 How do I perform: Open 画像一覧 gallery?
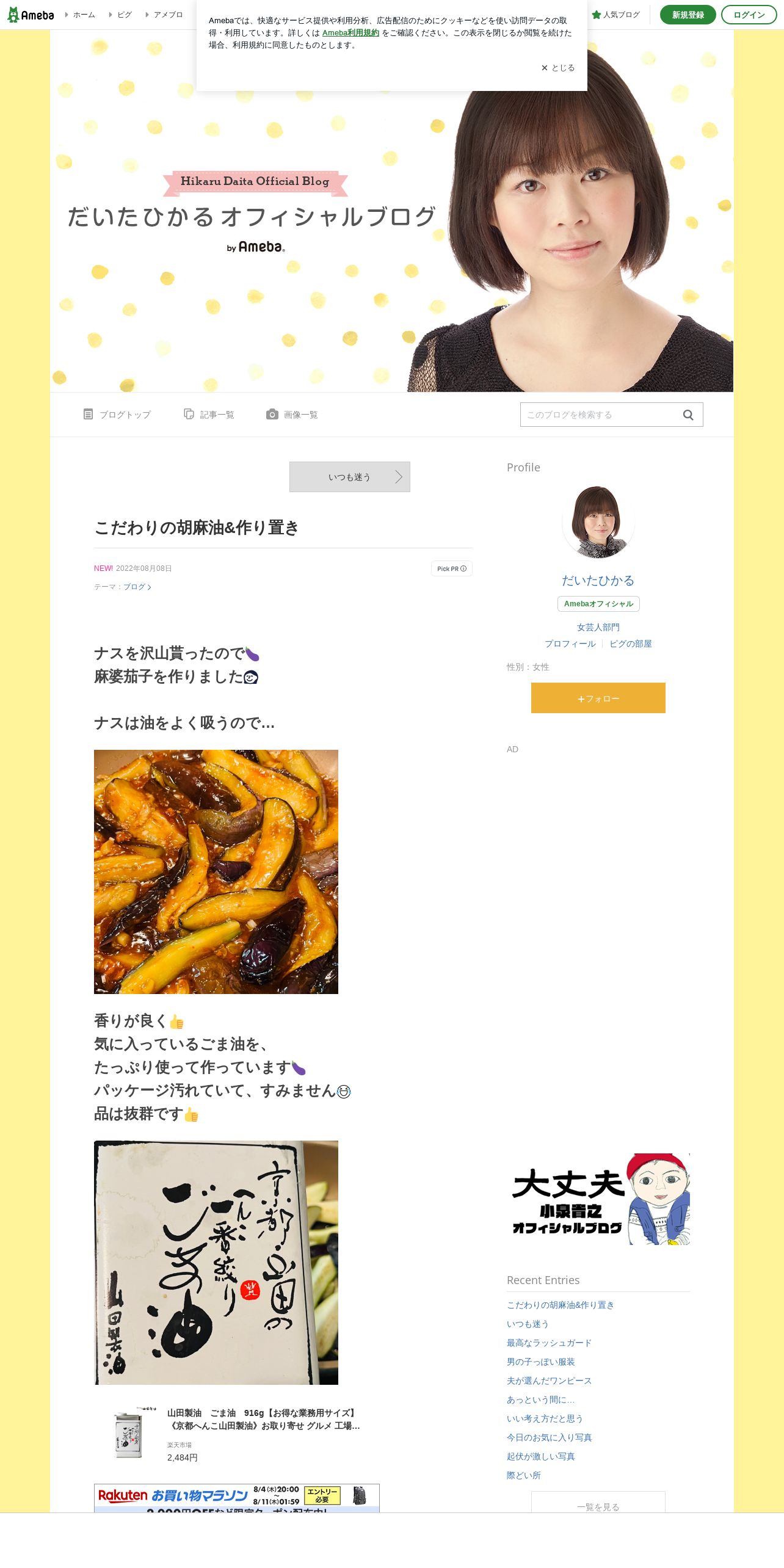(292, 415)
